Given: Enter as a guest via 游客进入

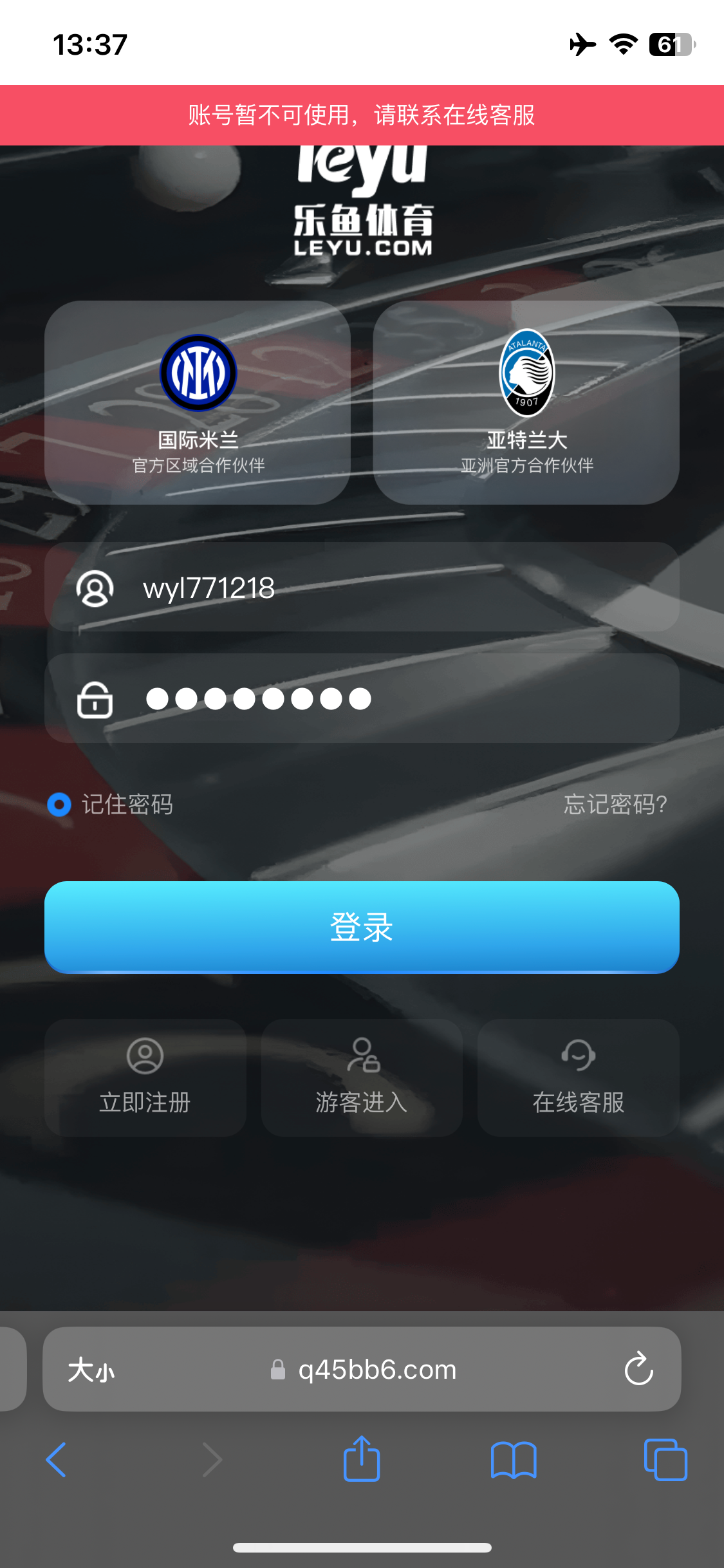Looking at the screenshot, I should tap(362, 1077).
